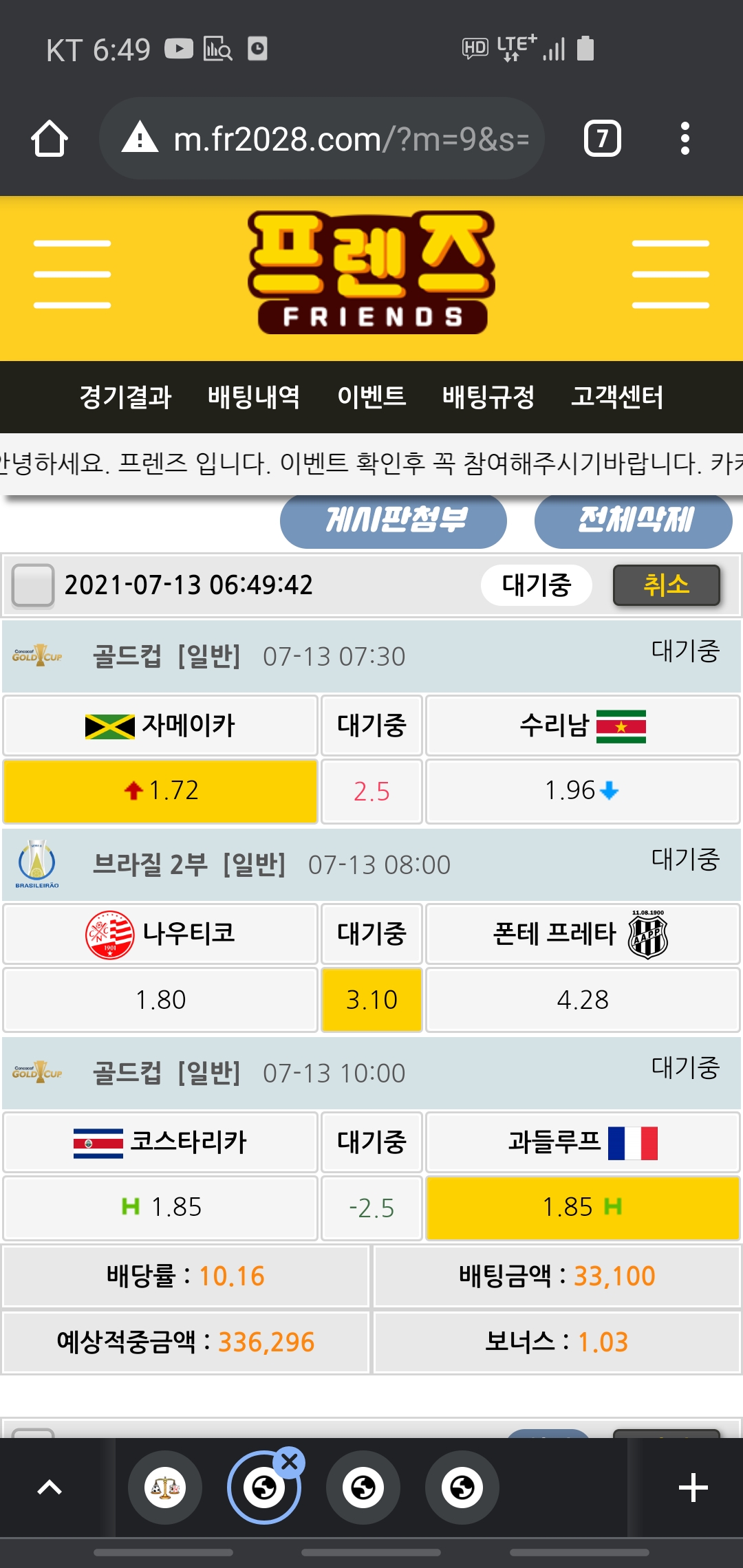Viewport: 743px width, 1568px height.
Task: Open 고객센터 support page
Action: click(x=617, y=397)
